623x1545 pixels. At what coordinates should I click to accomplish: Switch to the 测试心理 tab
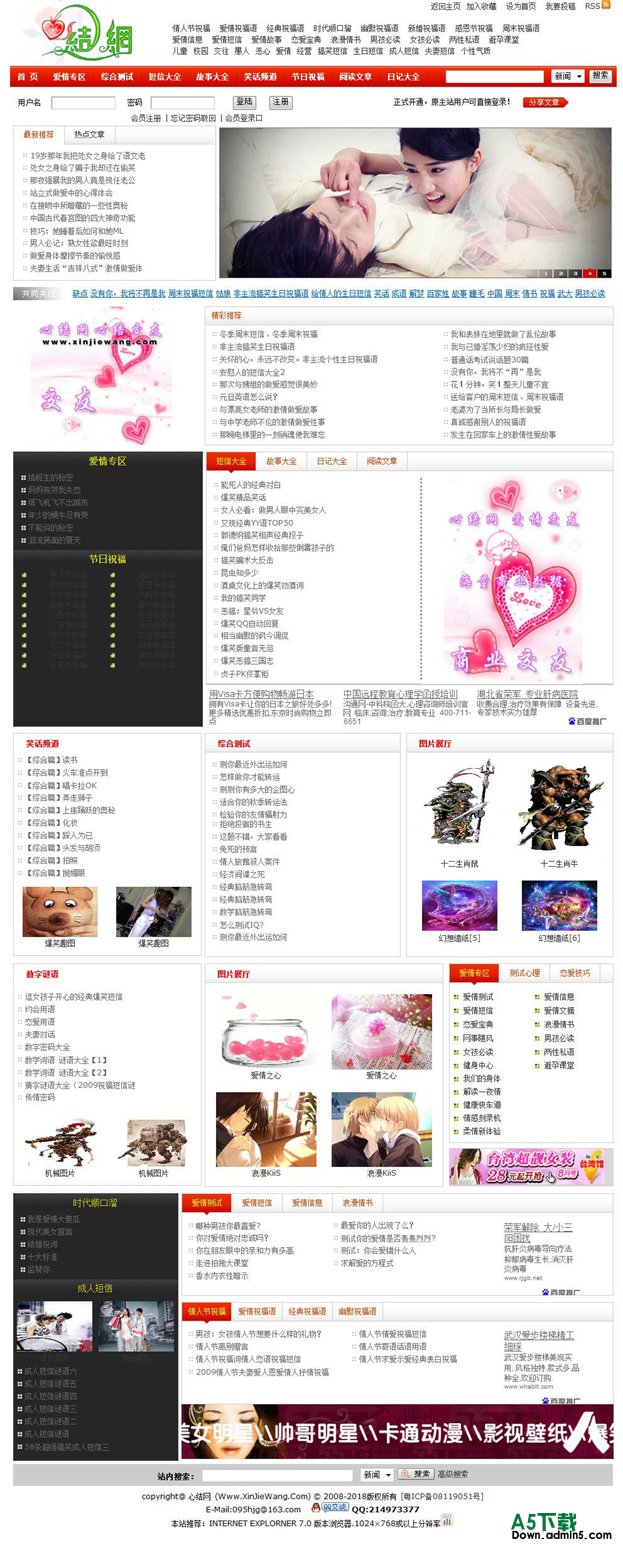tap(524, 972)
